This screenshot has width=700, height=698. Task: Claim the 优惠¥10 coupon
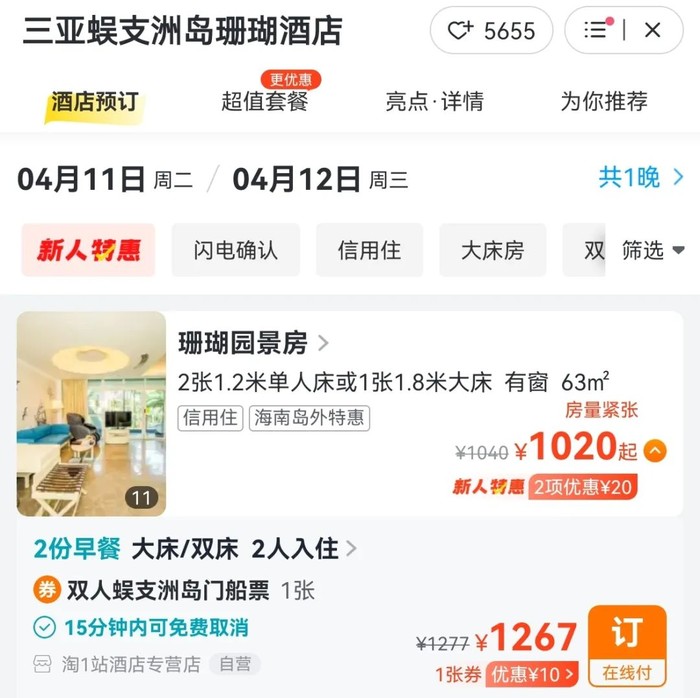(x=532, y=674)
